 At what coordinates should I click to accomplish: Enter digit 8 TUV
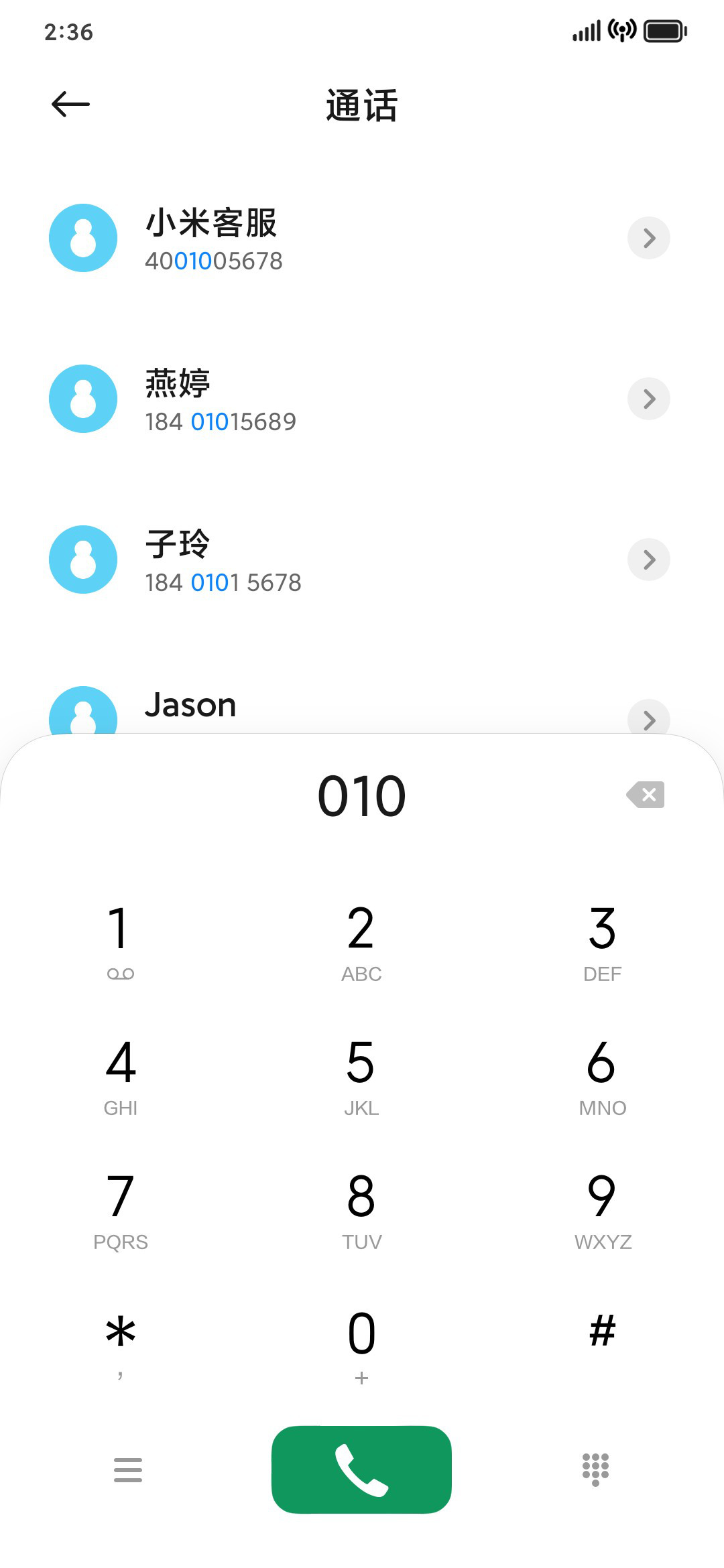[361, 1209]
